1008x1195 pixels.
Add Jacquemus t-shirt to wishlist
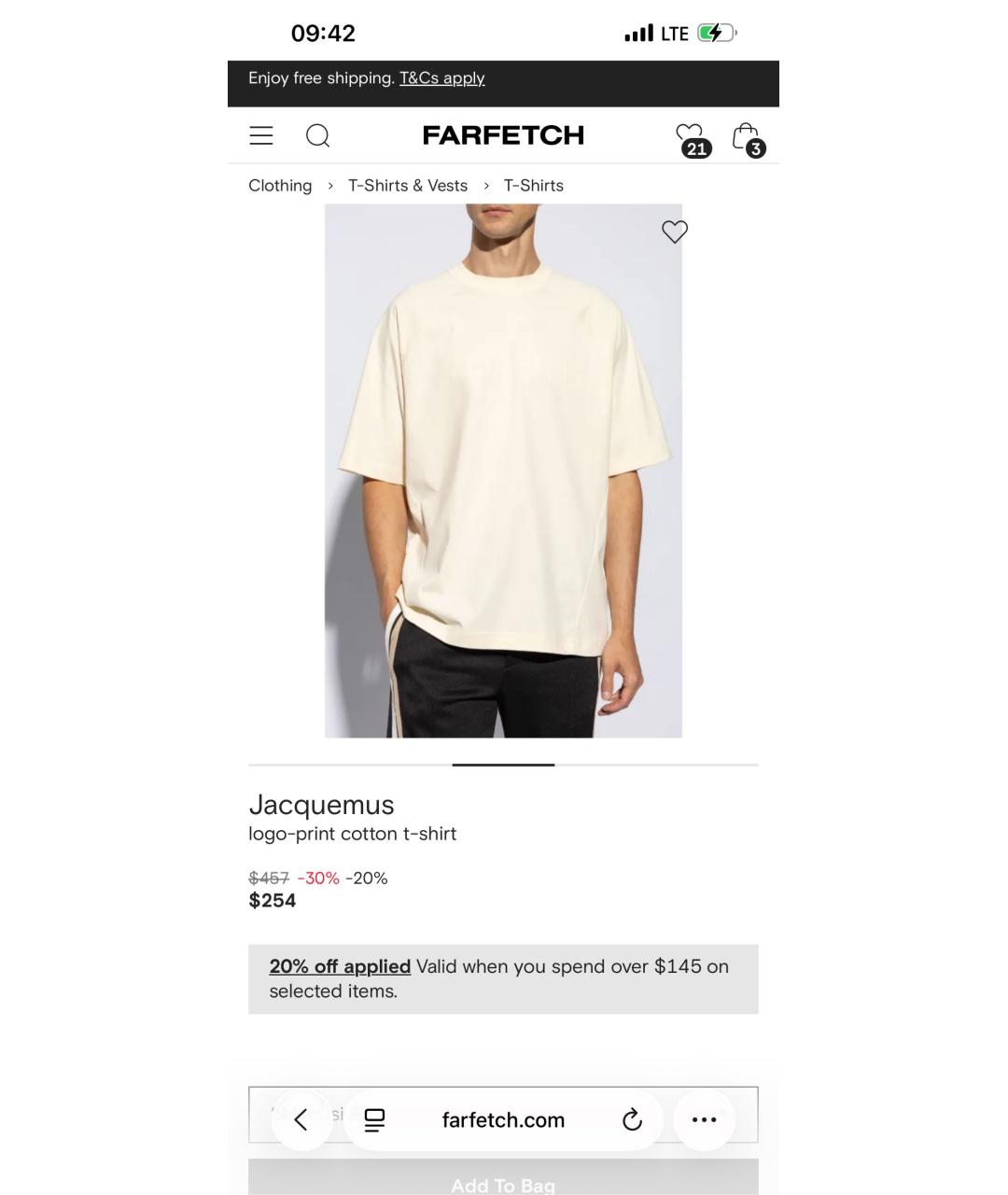pyautogui.click(x=674, y=232)
